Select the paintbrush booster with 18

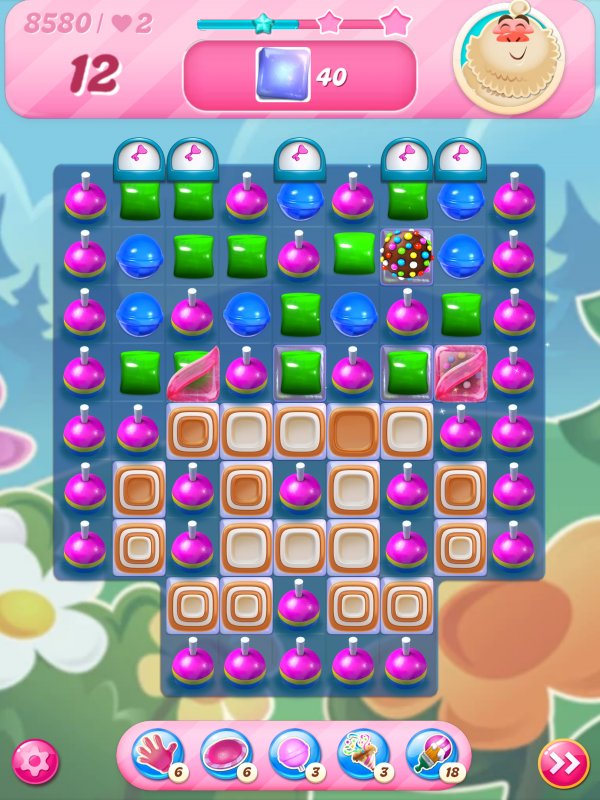pos(431,755)
